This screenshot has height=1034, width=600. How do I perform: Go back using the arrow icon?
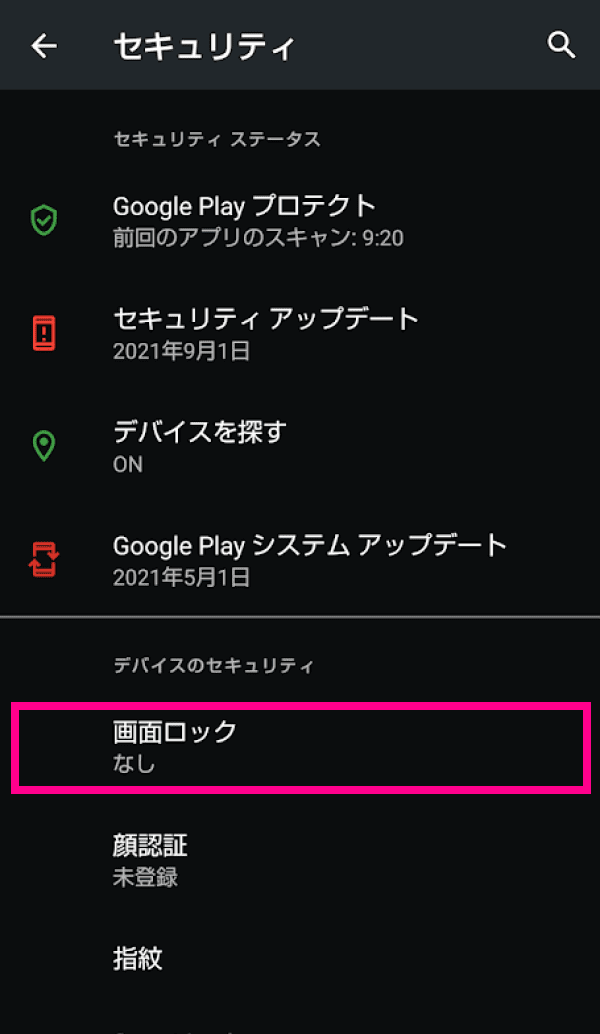pyautogui.click(x=44, y=46)
